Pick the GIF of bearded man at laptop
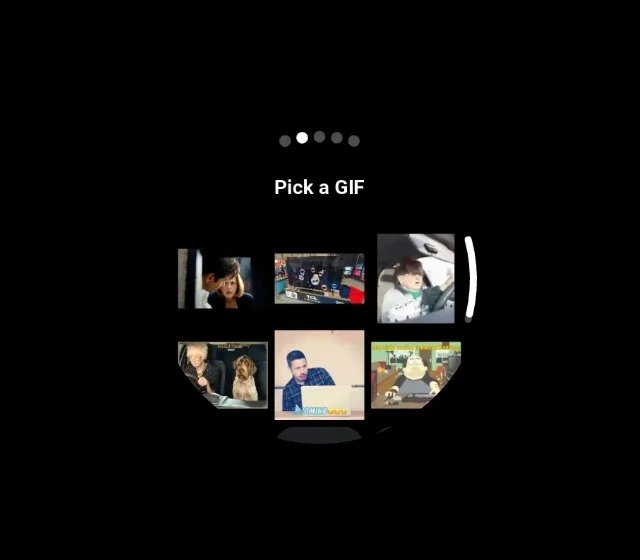Image resolution: width=640 pixels, height=560 pixels. [319, 375]
